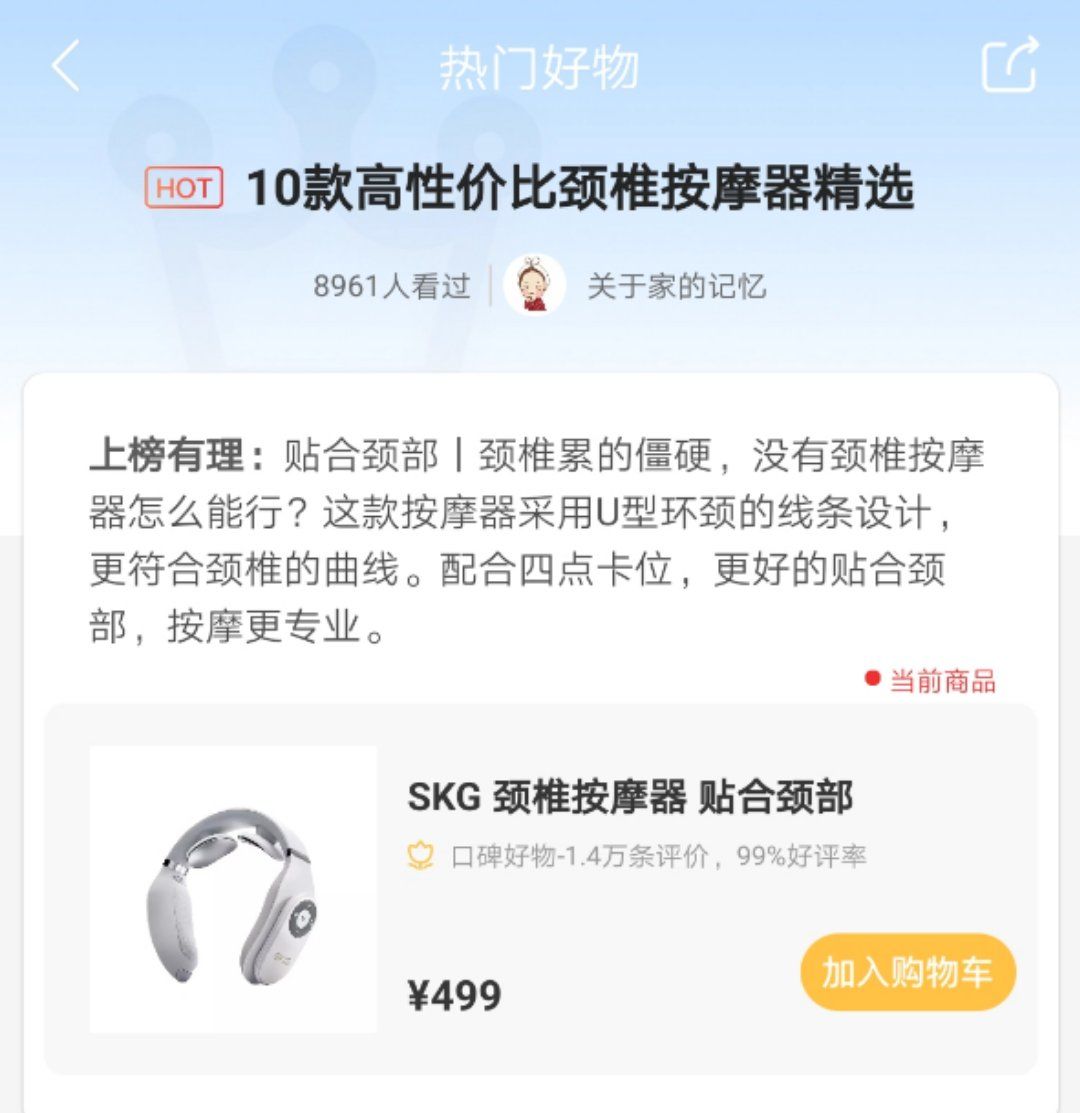Click the HOT badge beside the headline
The image size is (1080, 1113).
coord(183,188)
